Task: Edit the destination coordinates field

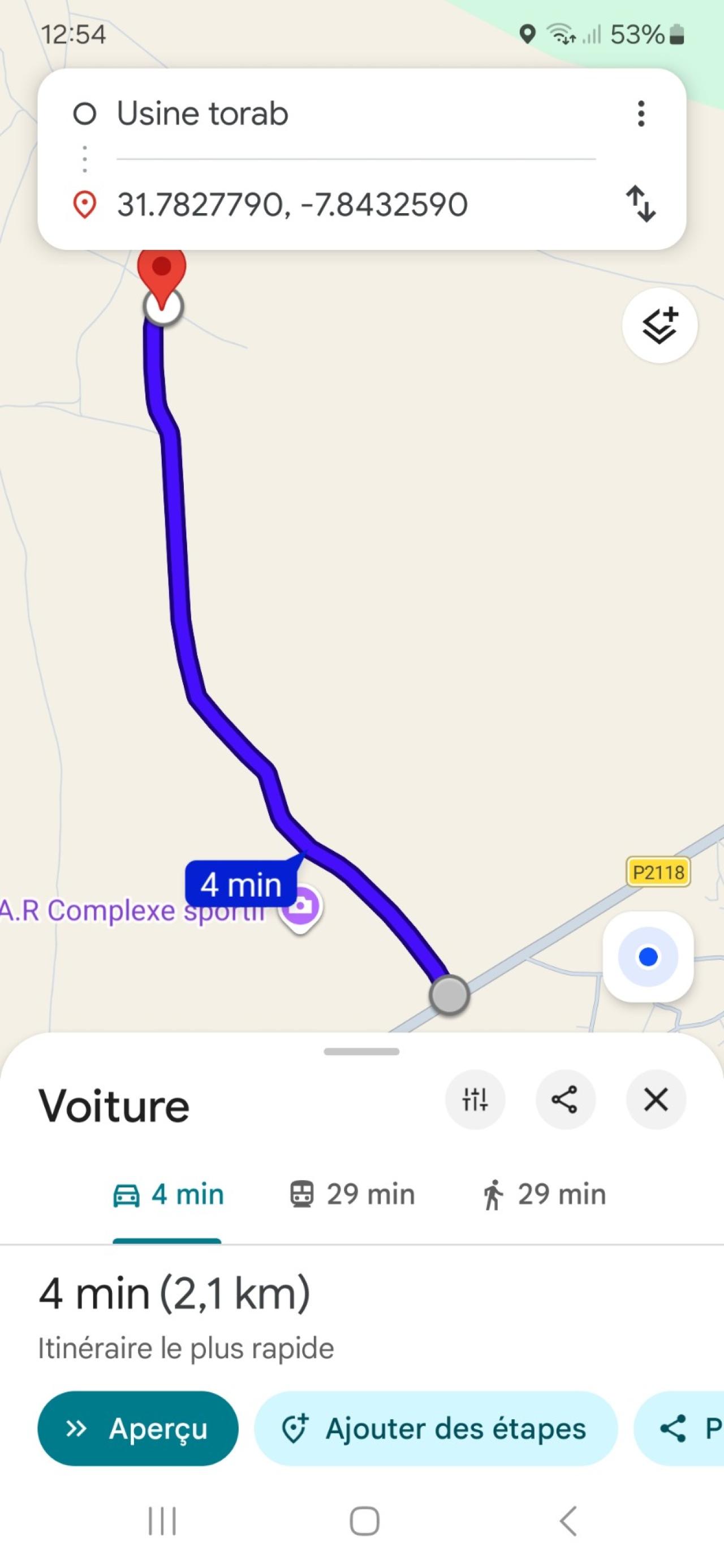Action: 353,204
